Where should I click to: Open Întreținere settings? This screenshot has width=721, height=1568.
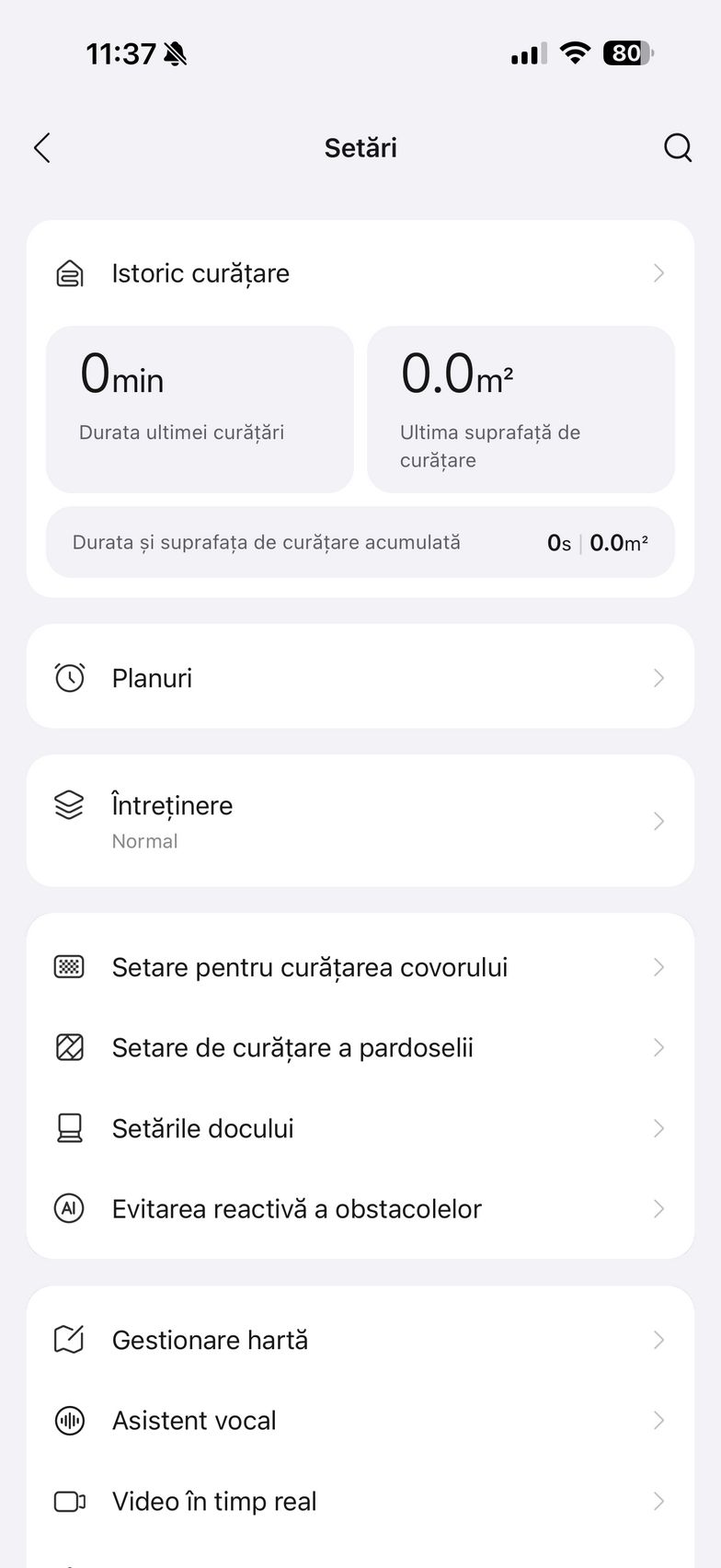[x=360, y=821]
